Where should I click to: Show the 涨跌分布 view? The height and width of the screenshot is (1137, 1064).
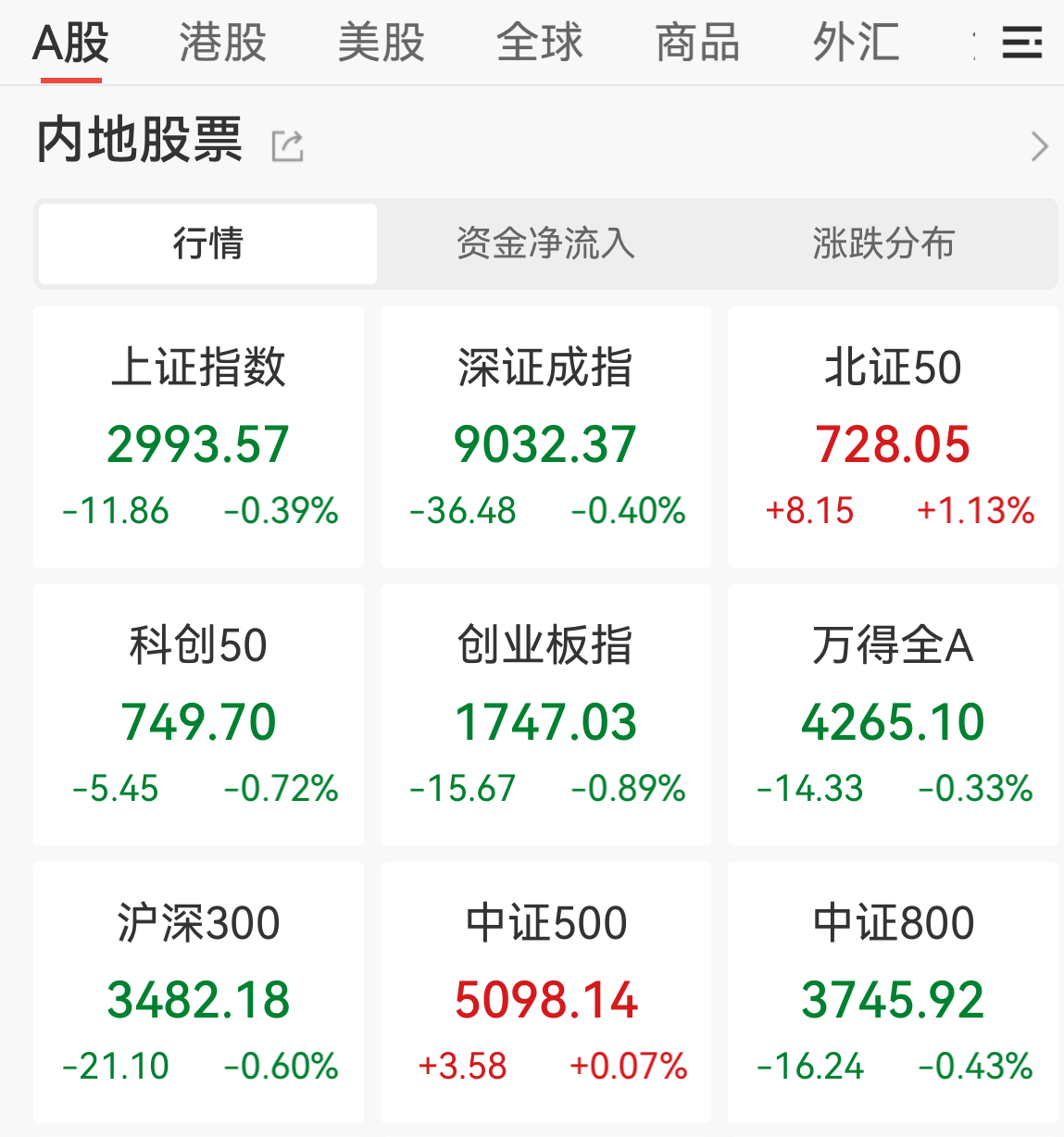(883, 244)
